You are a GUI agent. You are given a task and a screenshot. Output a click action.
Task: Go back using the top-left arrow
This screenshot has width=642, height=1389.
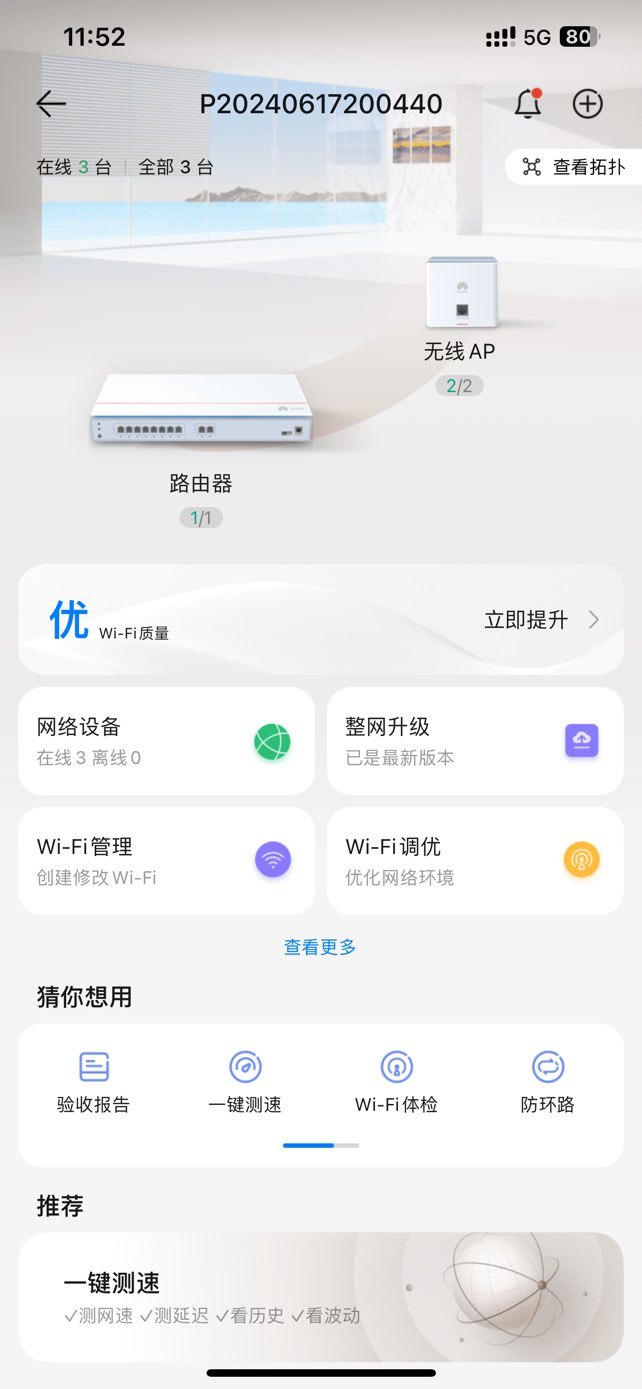[x=51, y=104]
